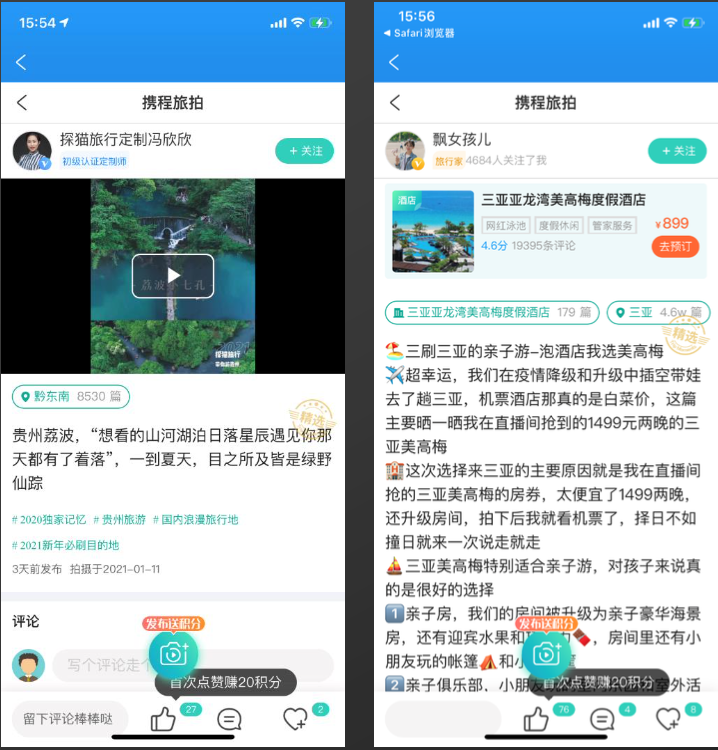Book the hotel with 去预订
The image size is (718, 750).
click(675, 247)
